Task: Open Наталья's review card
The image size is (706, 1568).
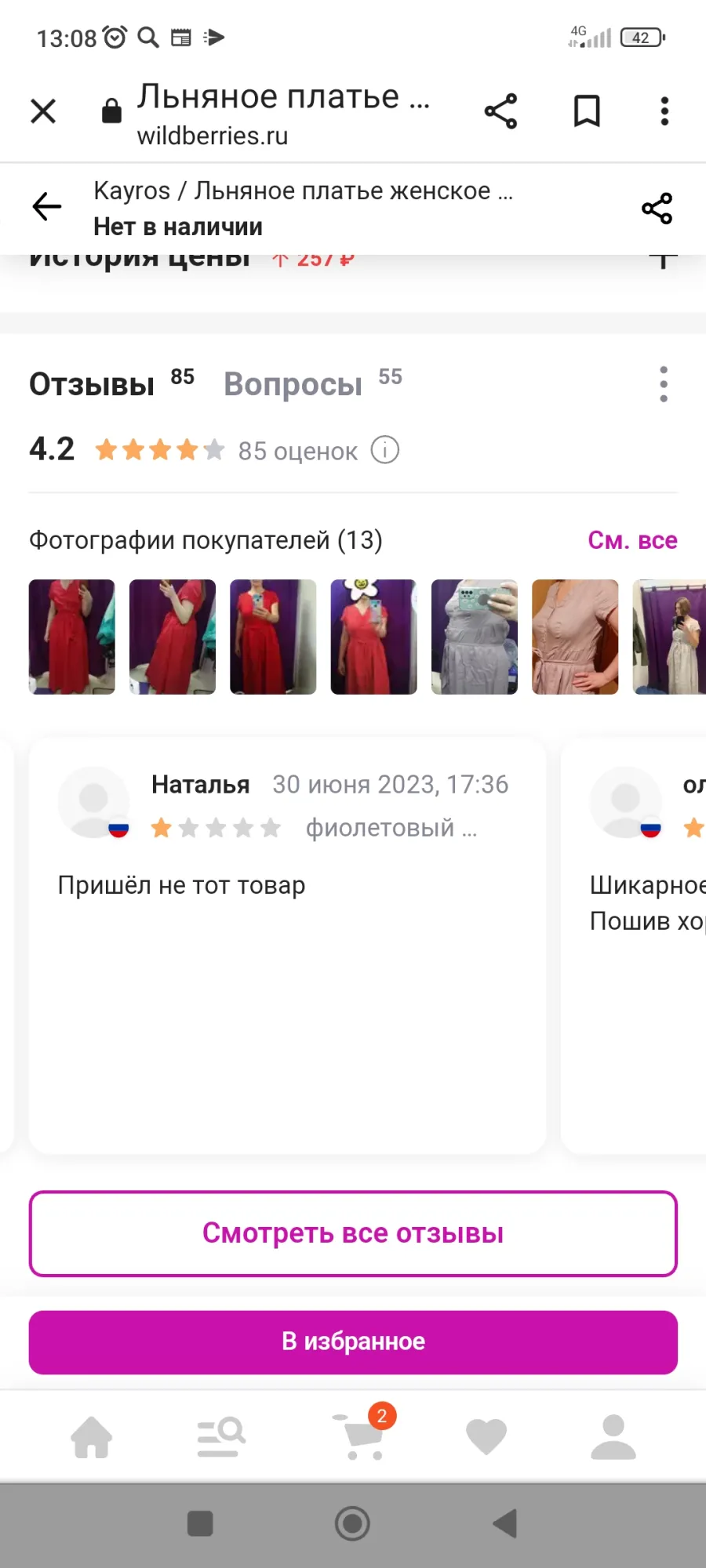Action: tap(287, 946)
